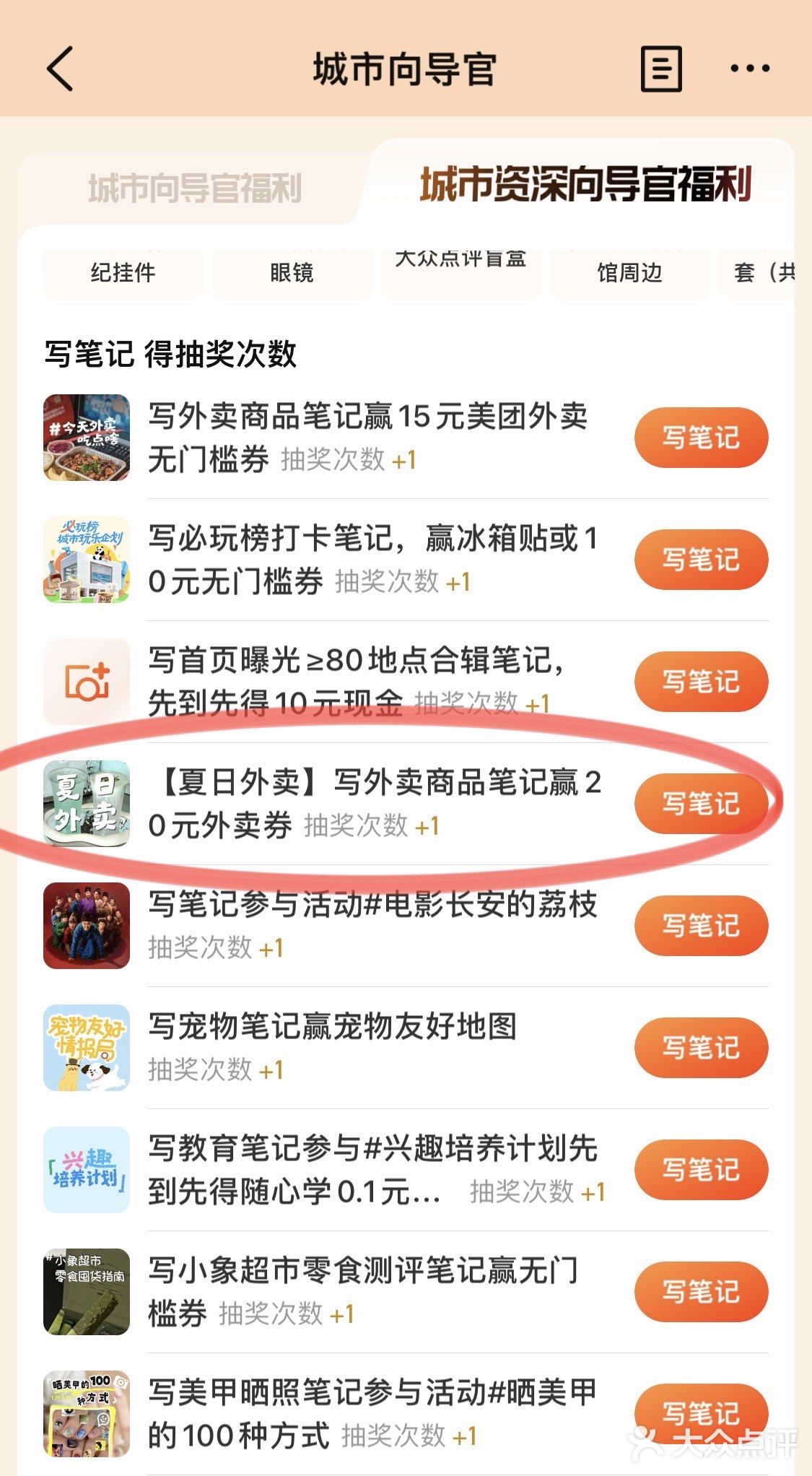Screen dimensions: 812x1476
Task: Tap 写笔记 for the circled 夏日外卖 activity
Action: [699, 804]
